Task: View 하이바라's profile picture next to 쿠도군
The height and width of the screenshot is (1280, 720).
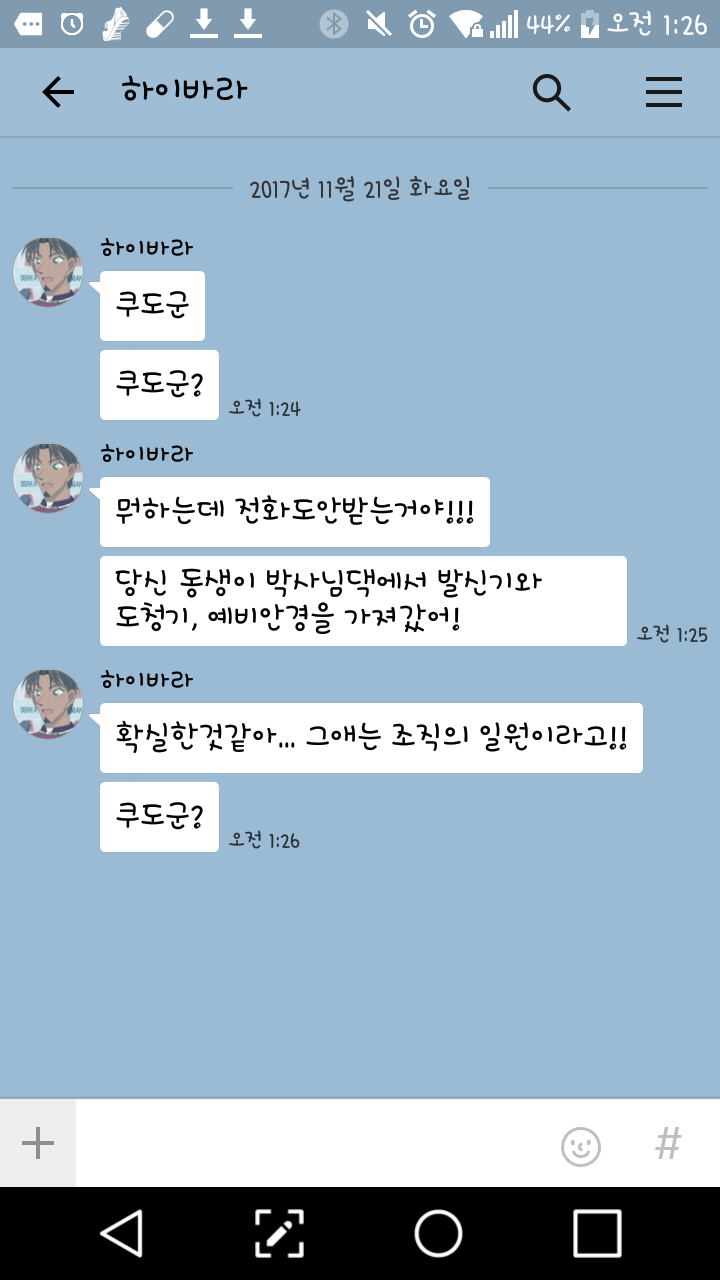Action: coord(47,271)
